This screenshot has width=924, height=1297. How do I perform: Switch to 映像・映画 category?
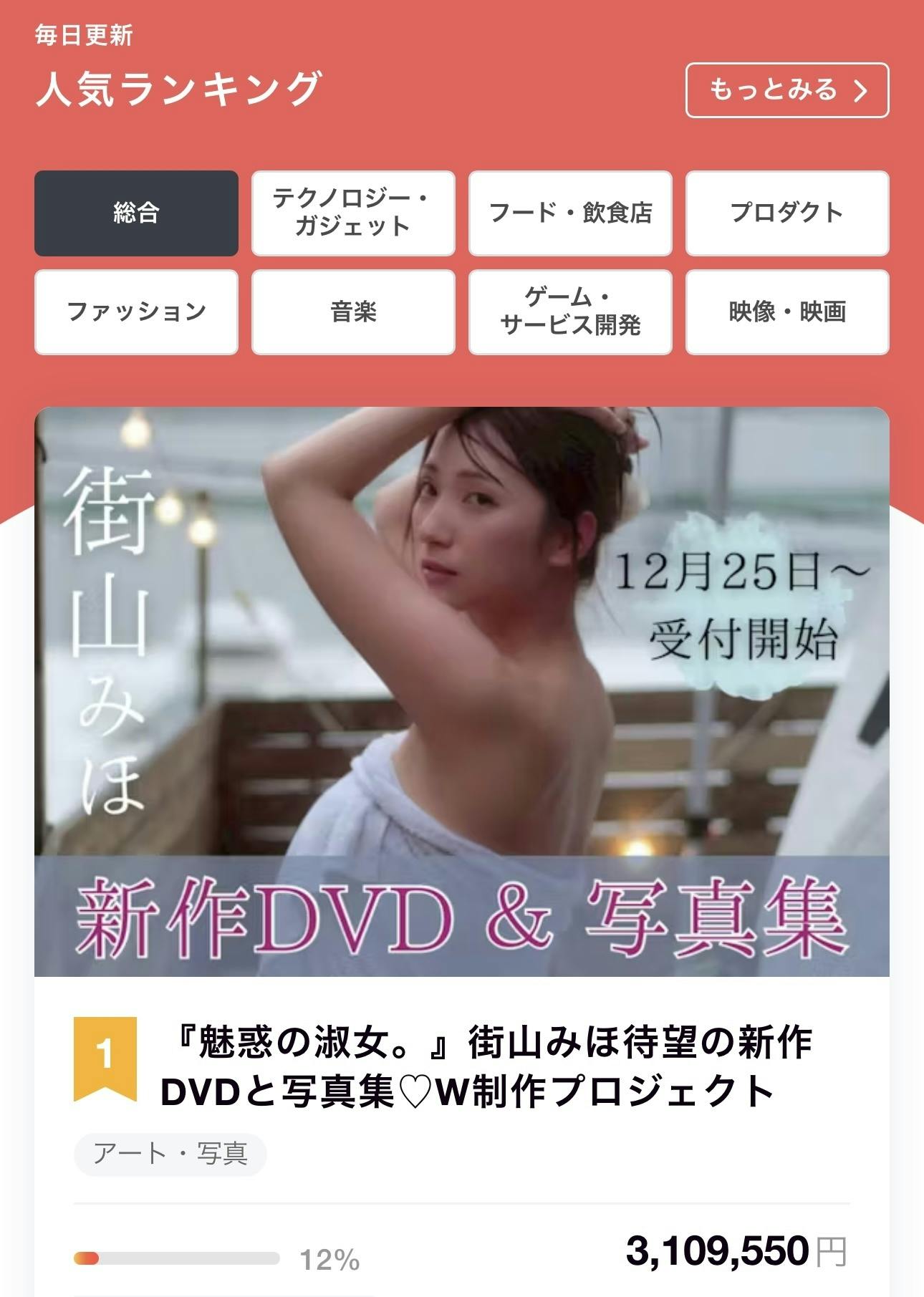pyautogui.click(x=786, y=312)
